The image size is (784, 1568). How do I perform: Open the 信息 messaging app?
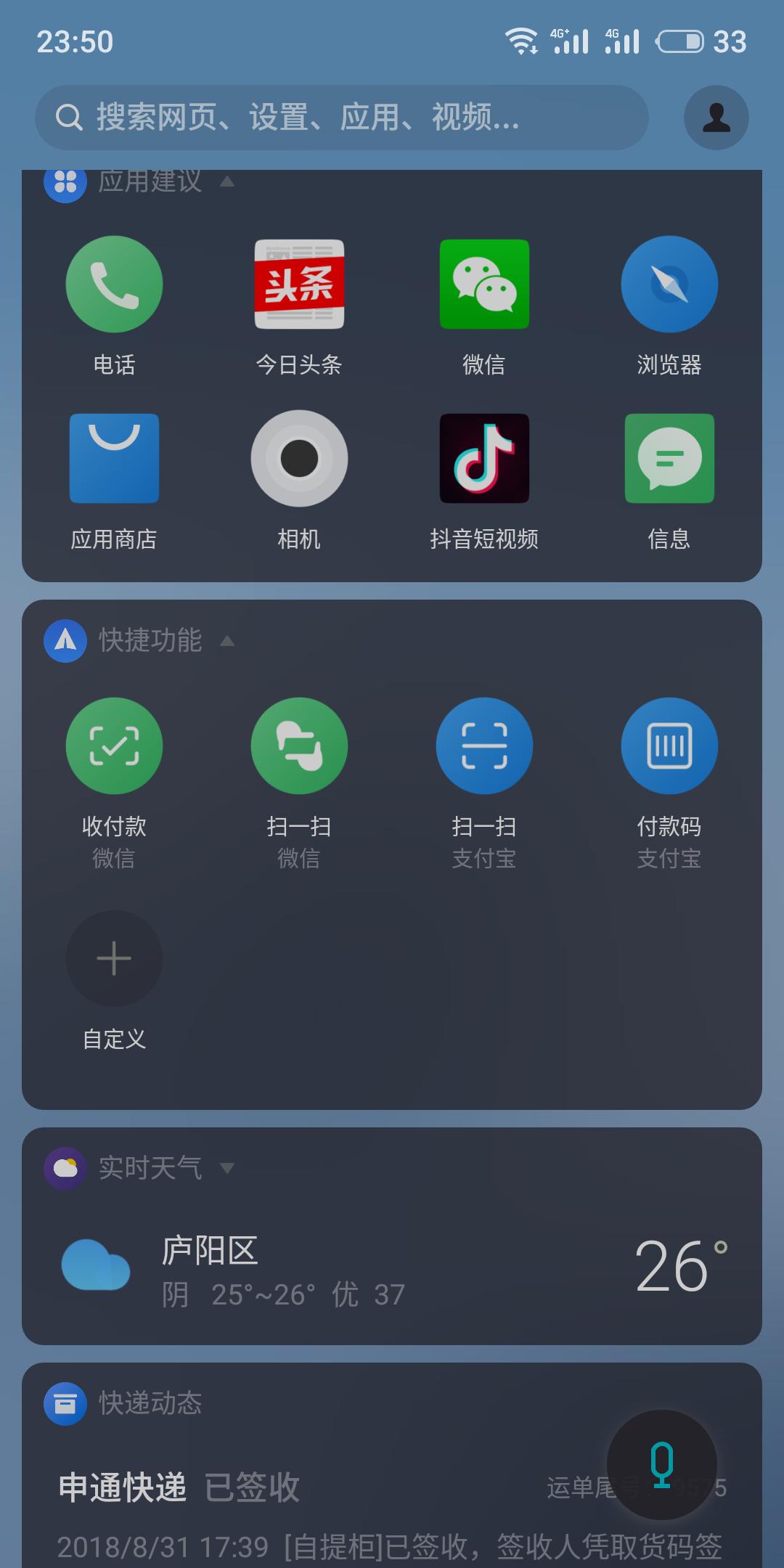669,459
